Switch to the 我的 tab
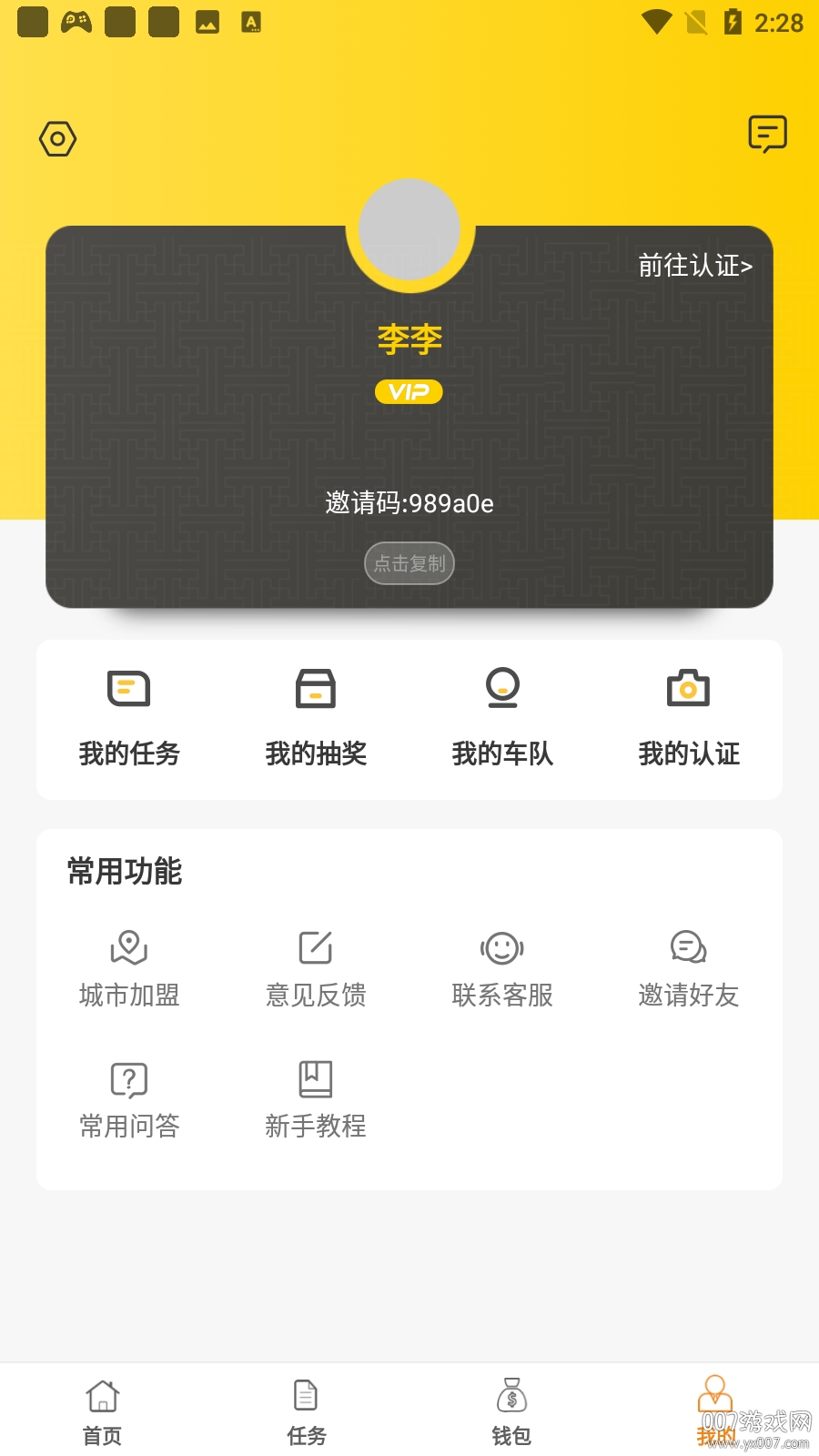 pos(715,1412)
